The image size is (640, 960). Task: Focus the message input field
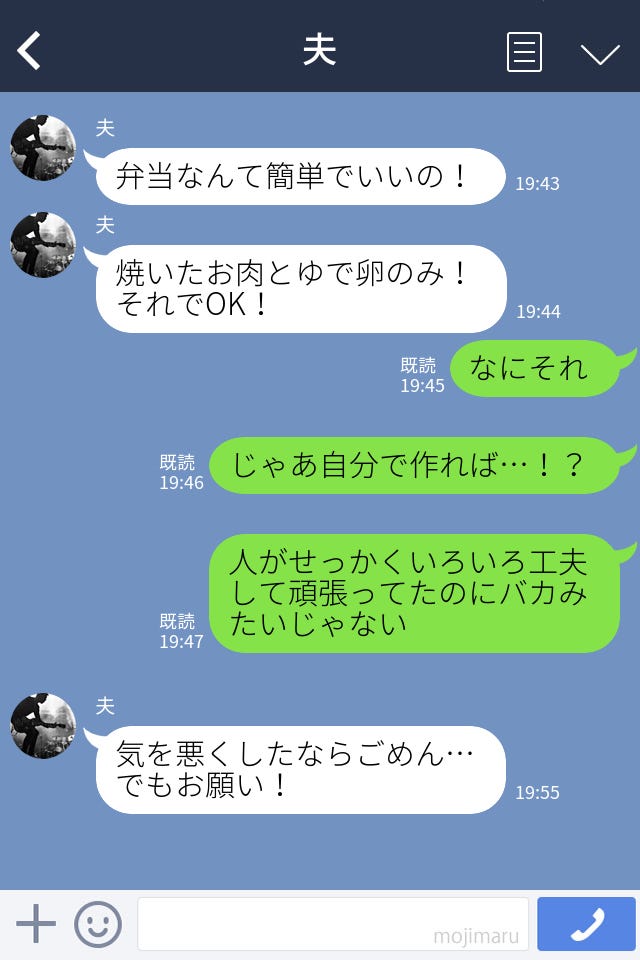click(x=332, y=924)
